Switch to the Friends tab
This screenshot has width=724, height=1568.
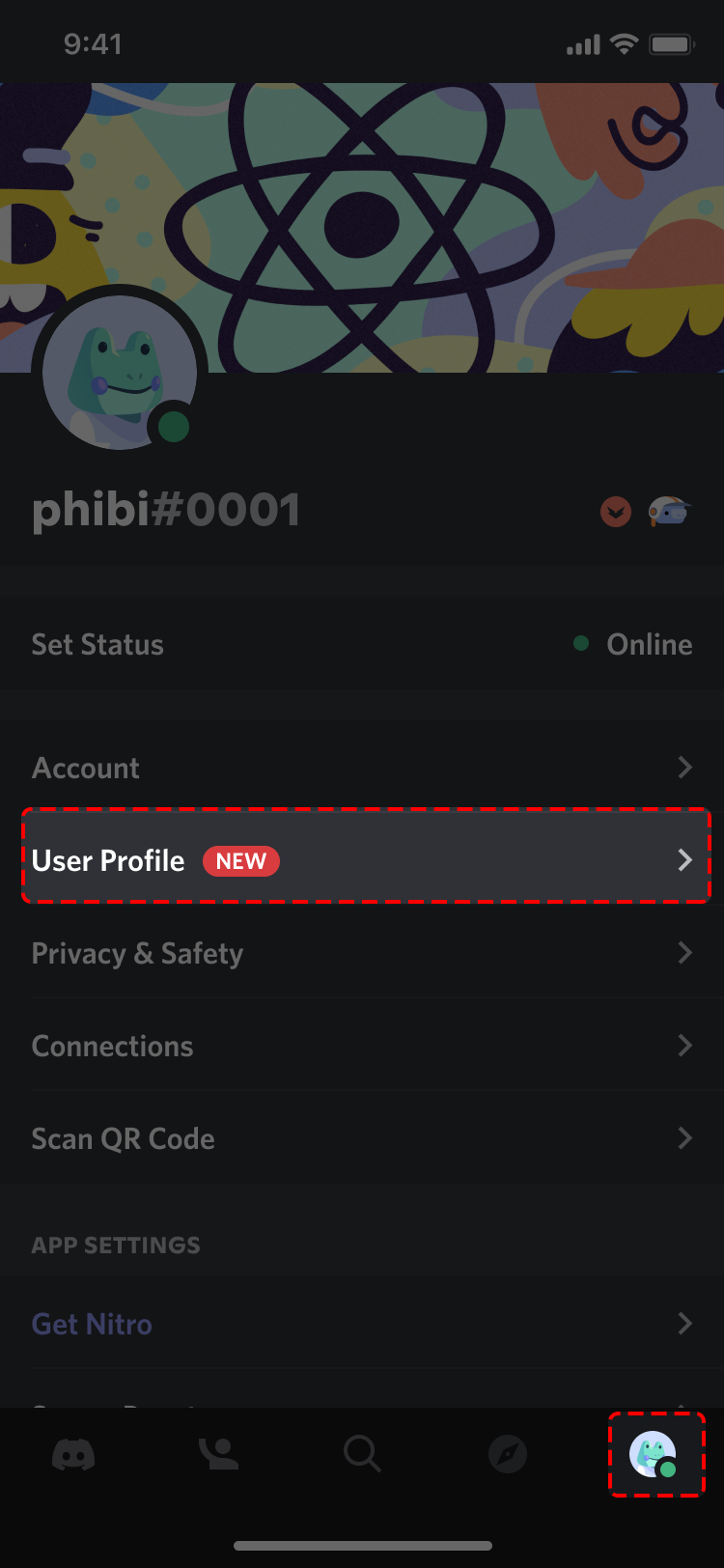218,1454
